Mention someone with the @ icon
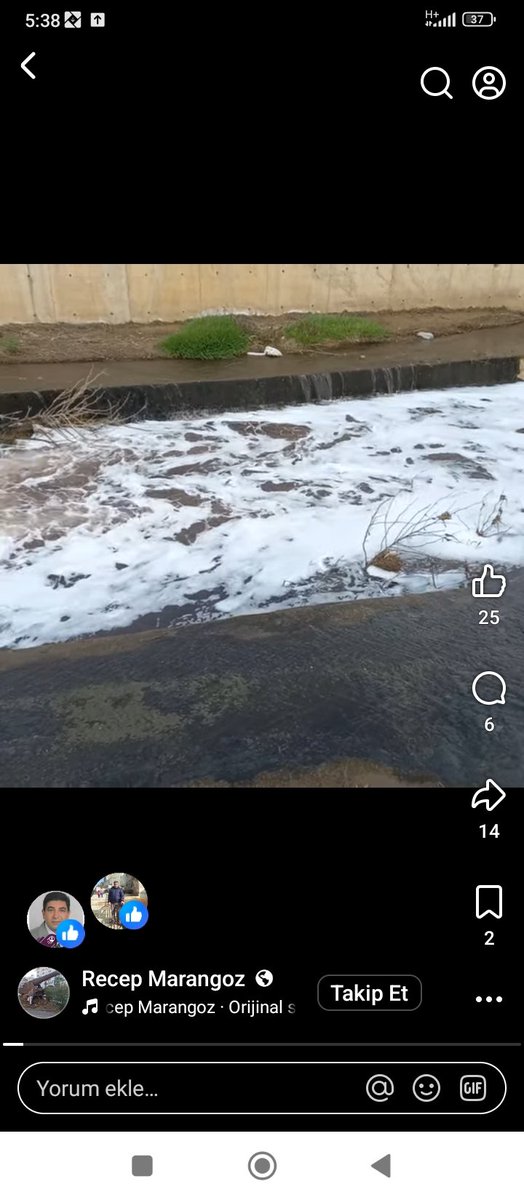The width and height of the screenshot is (524, 1200). 380,1088
